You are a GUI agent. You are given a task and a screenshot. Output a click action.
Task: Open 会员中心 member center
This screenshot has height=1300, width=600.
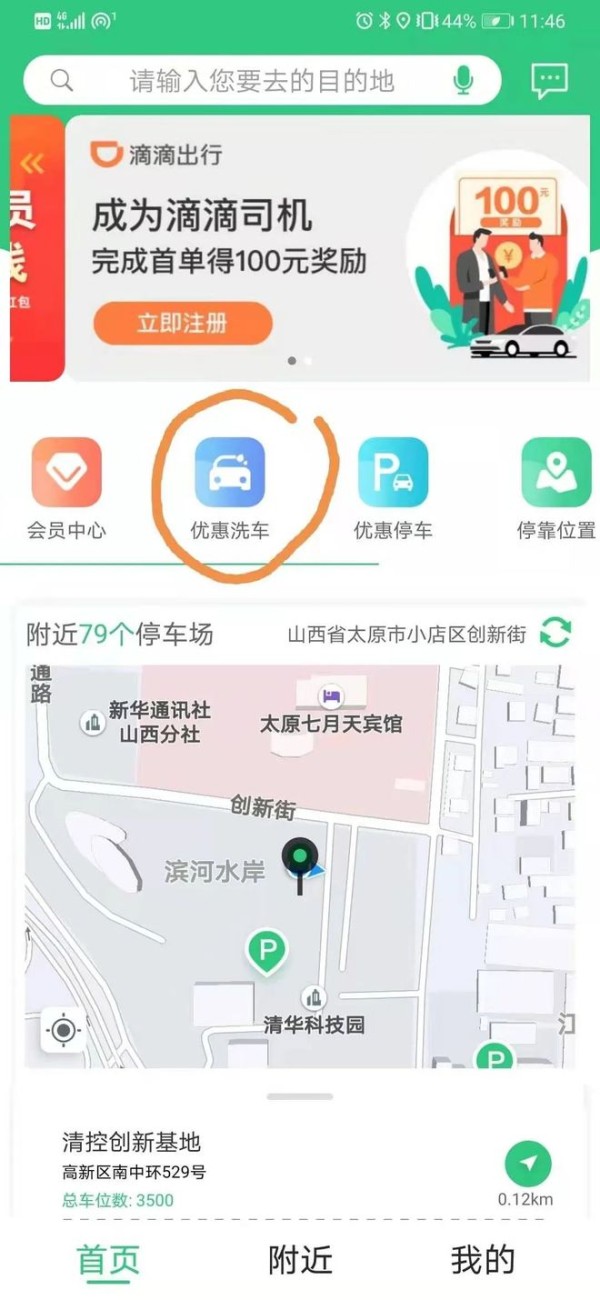(66, 473)
